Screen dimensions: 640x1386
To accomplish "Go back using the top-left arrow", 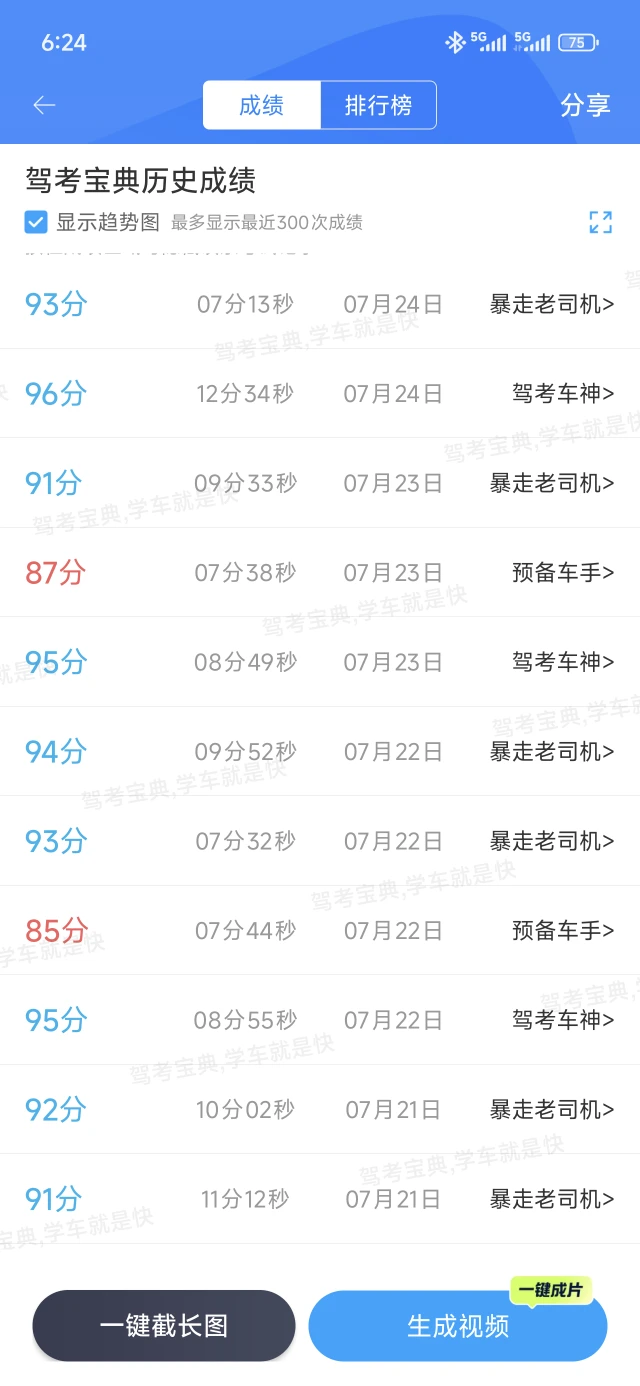I will [44, 105].
